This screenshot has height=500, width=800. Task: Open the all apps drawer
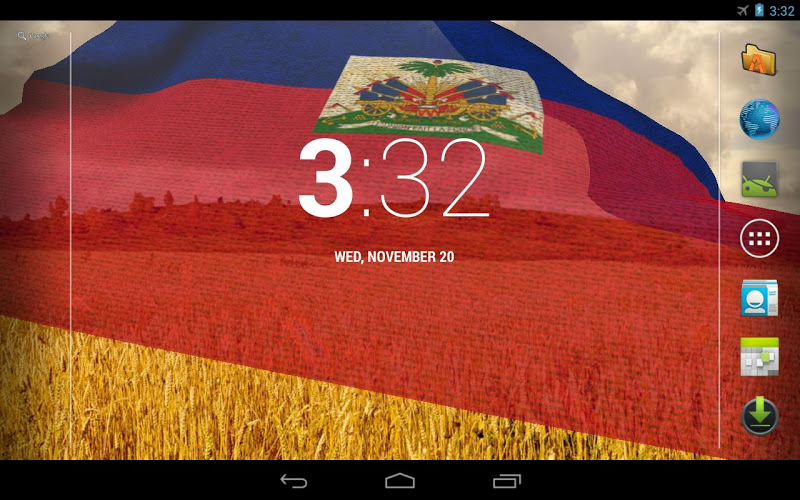(x=759, y=239)
